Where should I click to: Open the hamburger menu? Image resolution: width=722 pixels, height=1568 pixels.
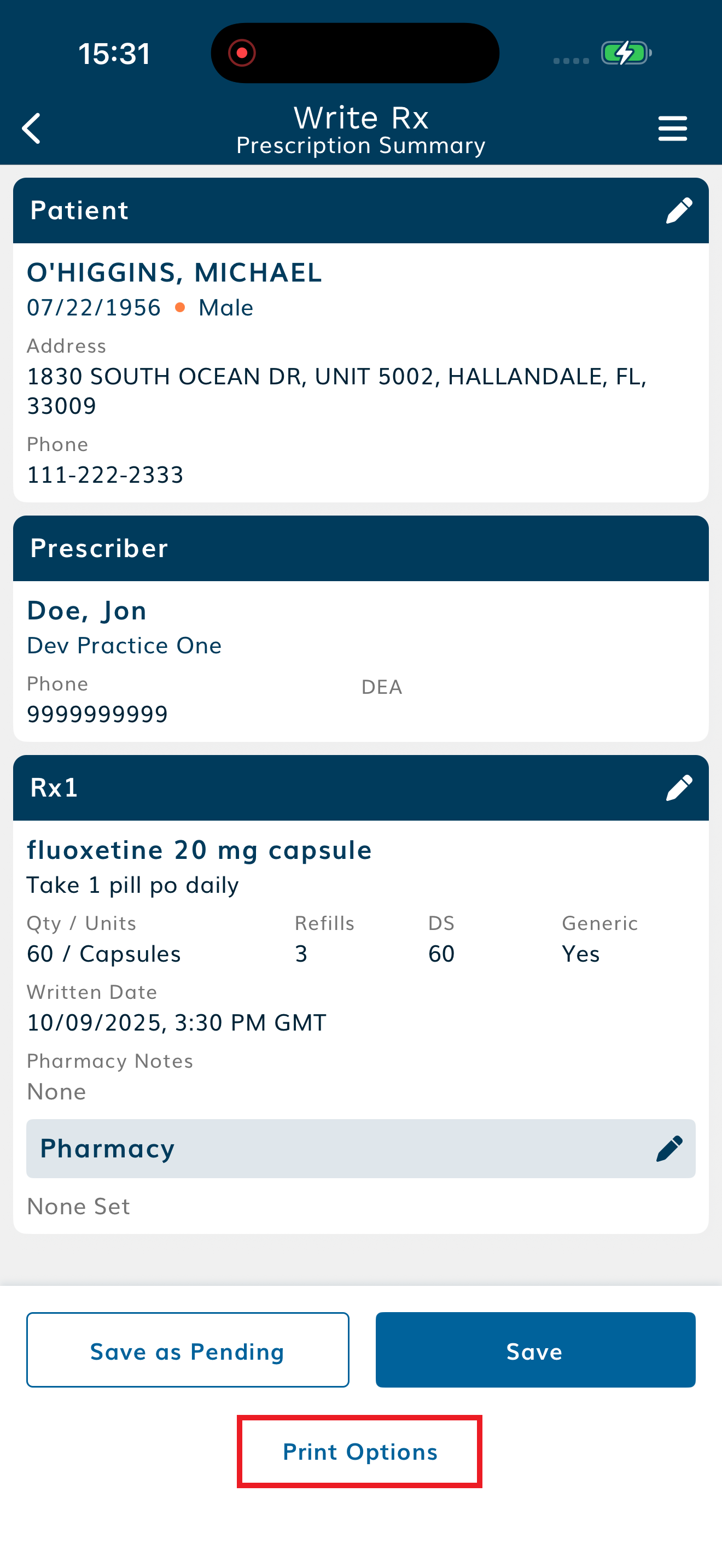[x=672, y=128]
